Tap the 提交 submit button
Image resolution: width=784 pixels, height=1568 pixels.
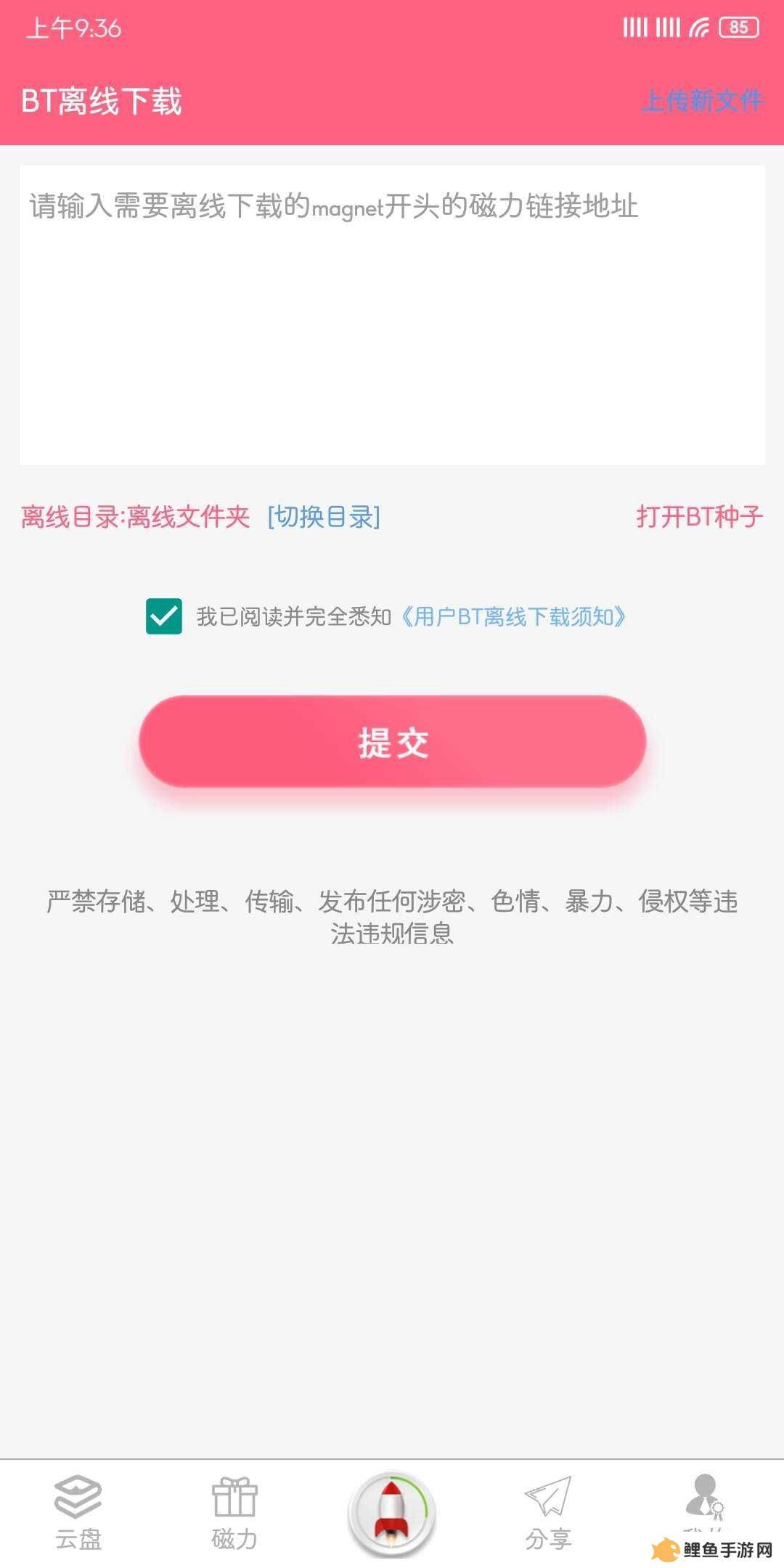393,742
